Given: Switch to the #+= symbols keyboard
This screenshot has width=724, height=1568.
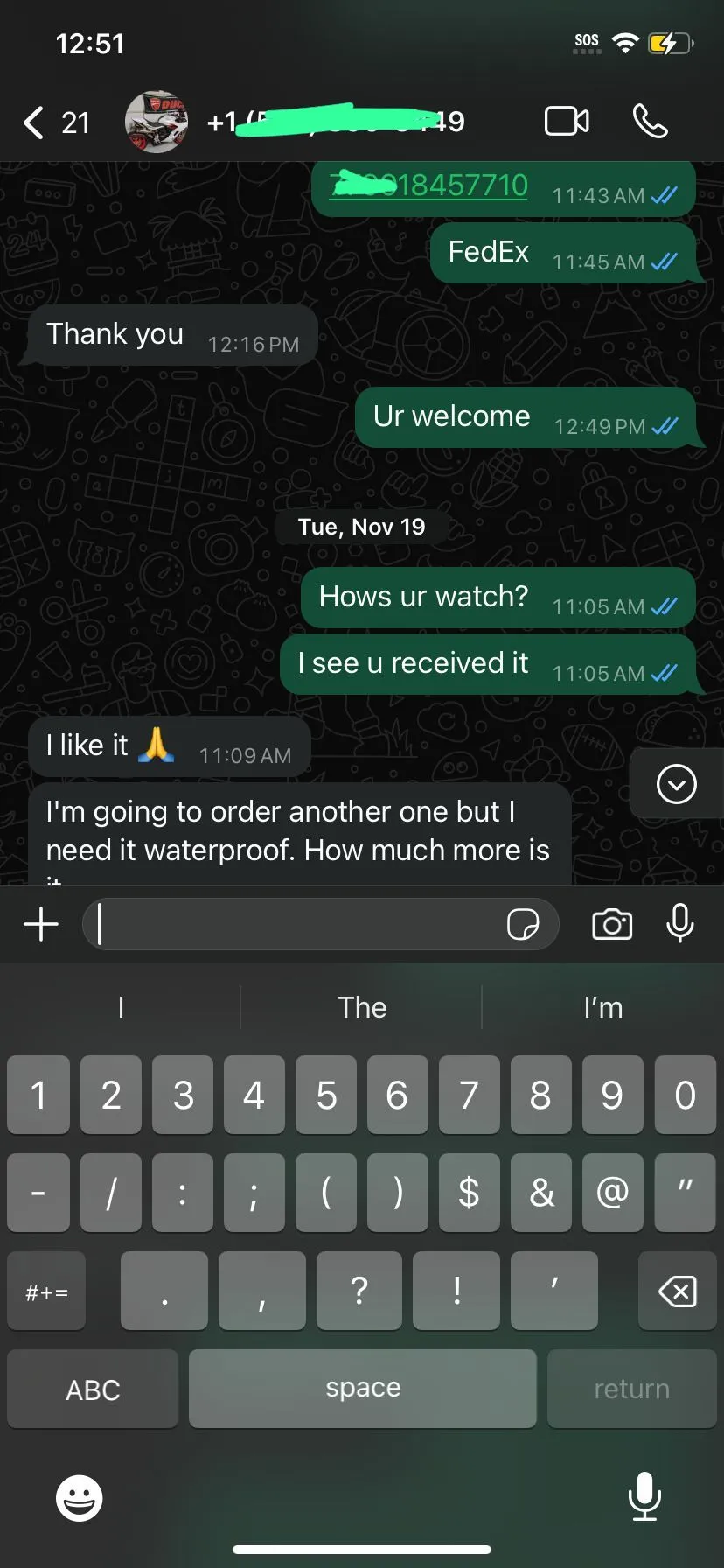Looking at the screenshot, I should click(47, 1291).
